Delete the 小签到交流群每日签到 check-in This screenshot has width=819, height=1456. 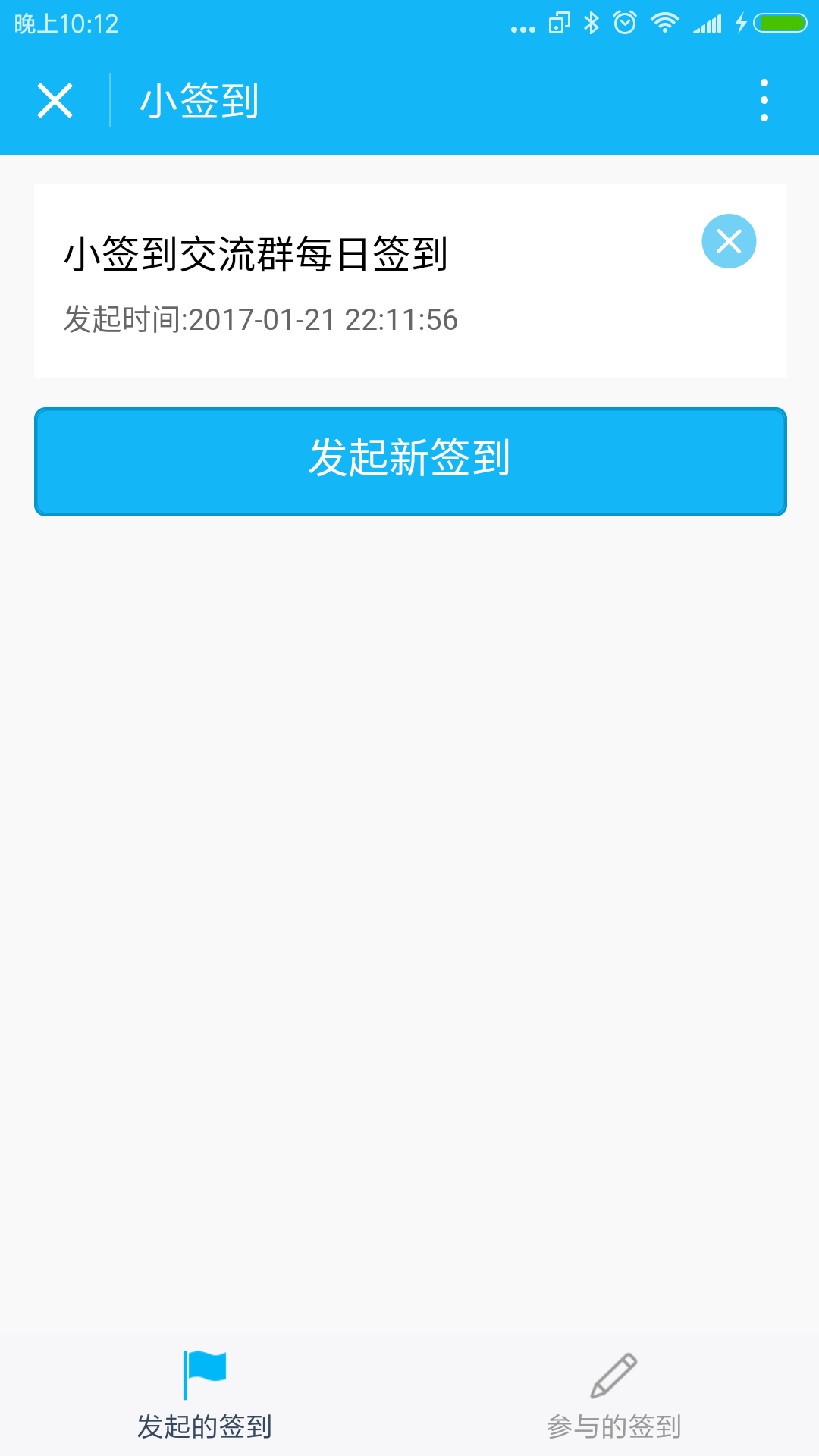[729, 241]
